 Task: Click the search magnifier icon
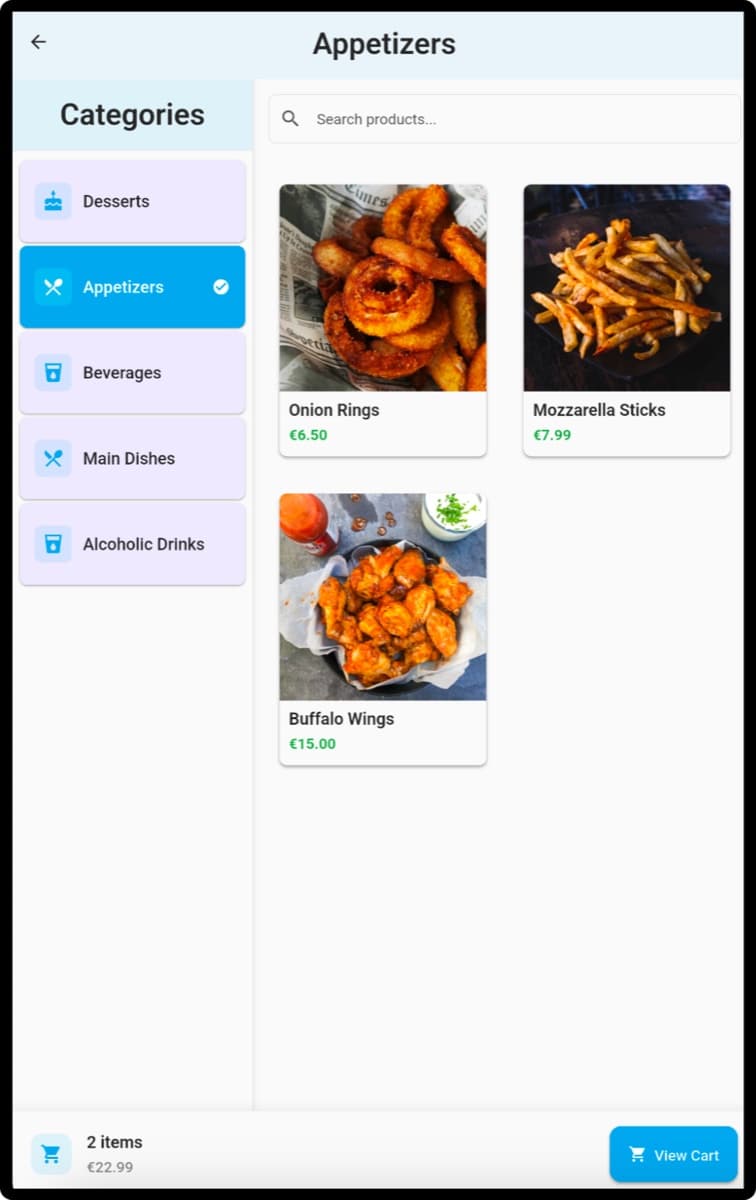pyautogui.click(x=290, y=118)
